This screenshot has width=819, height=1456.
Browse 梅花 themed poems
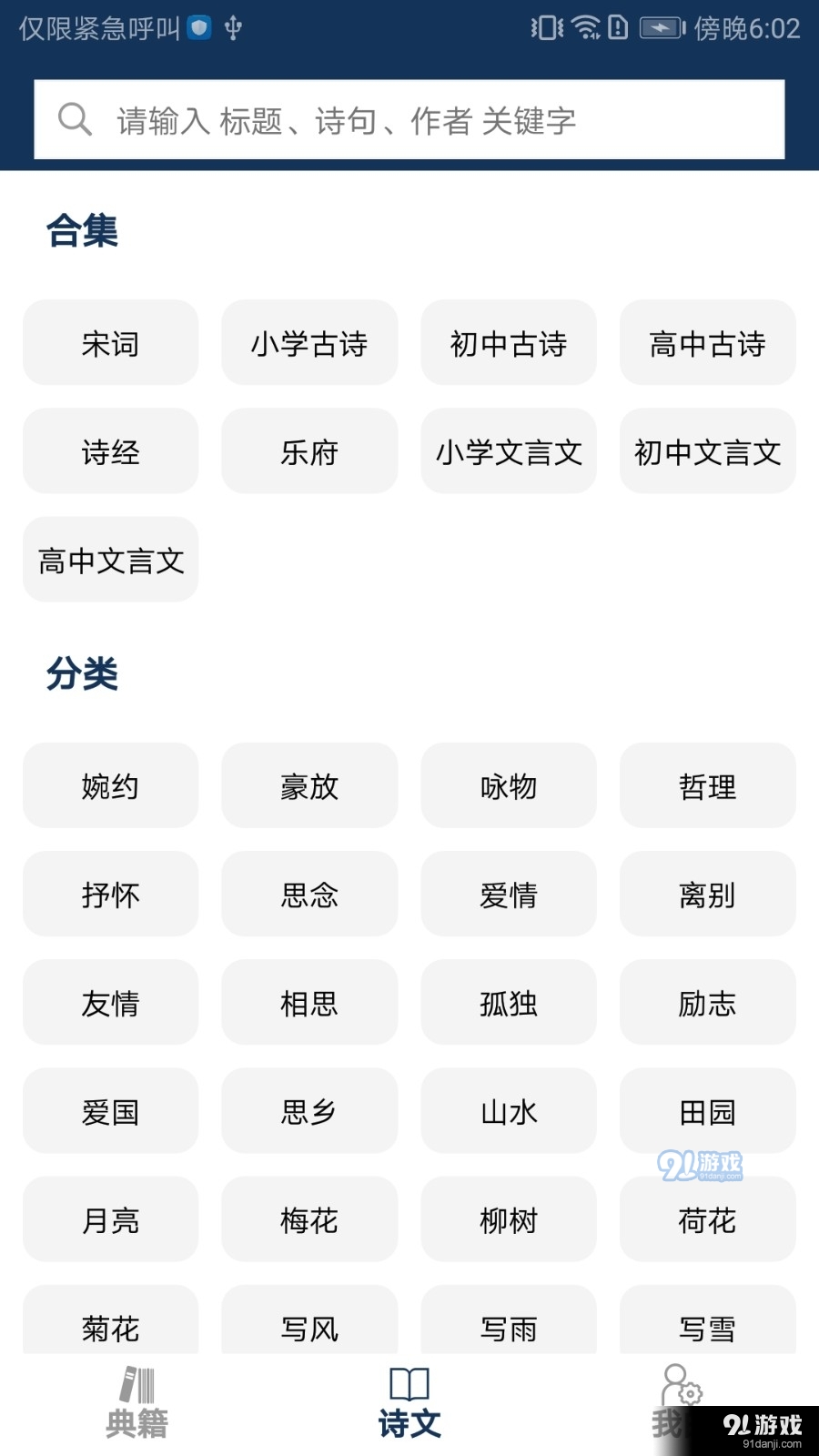pos(308,1219)
